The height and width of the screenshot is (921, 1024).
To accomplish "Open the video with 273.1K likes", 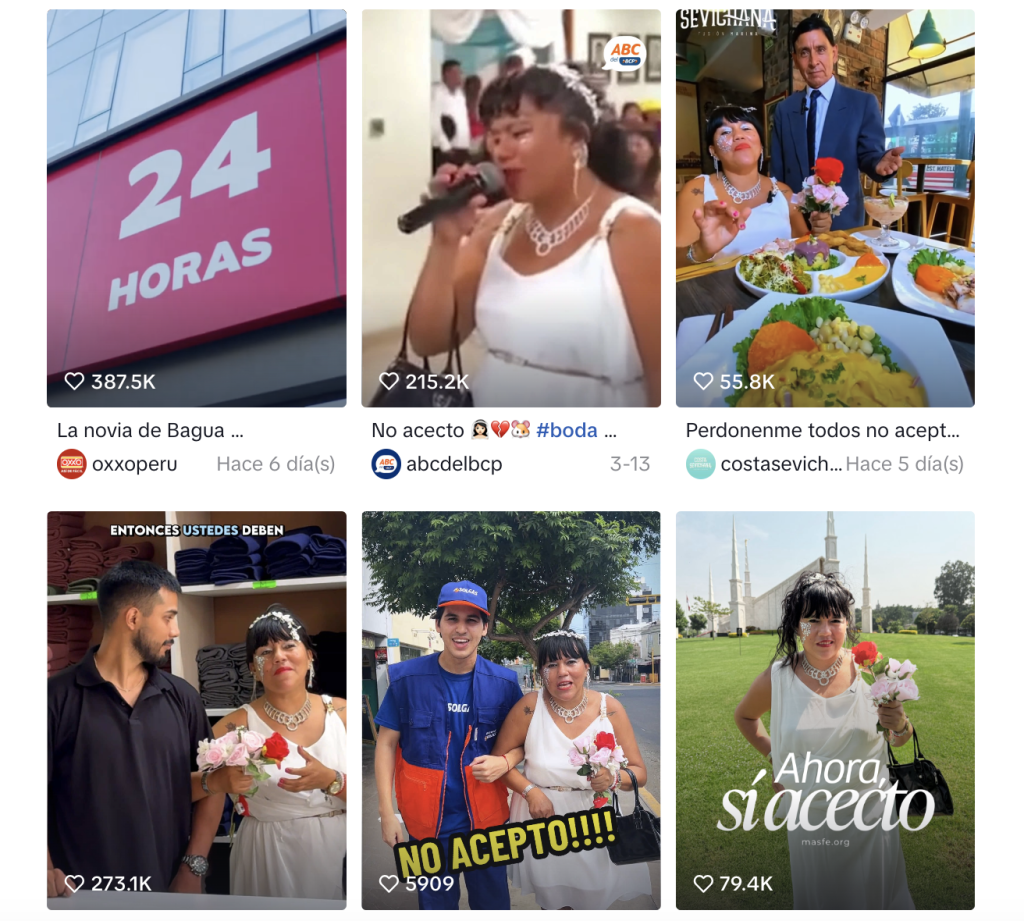I will click(196, 710).
